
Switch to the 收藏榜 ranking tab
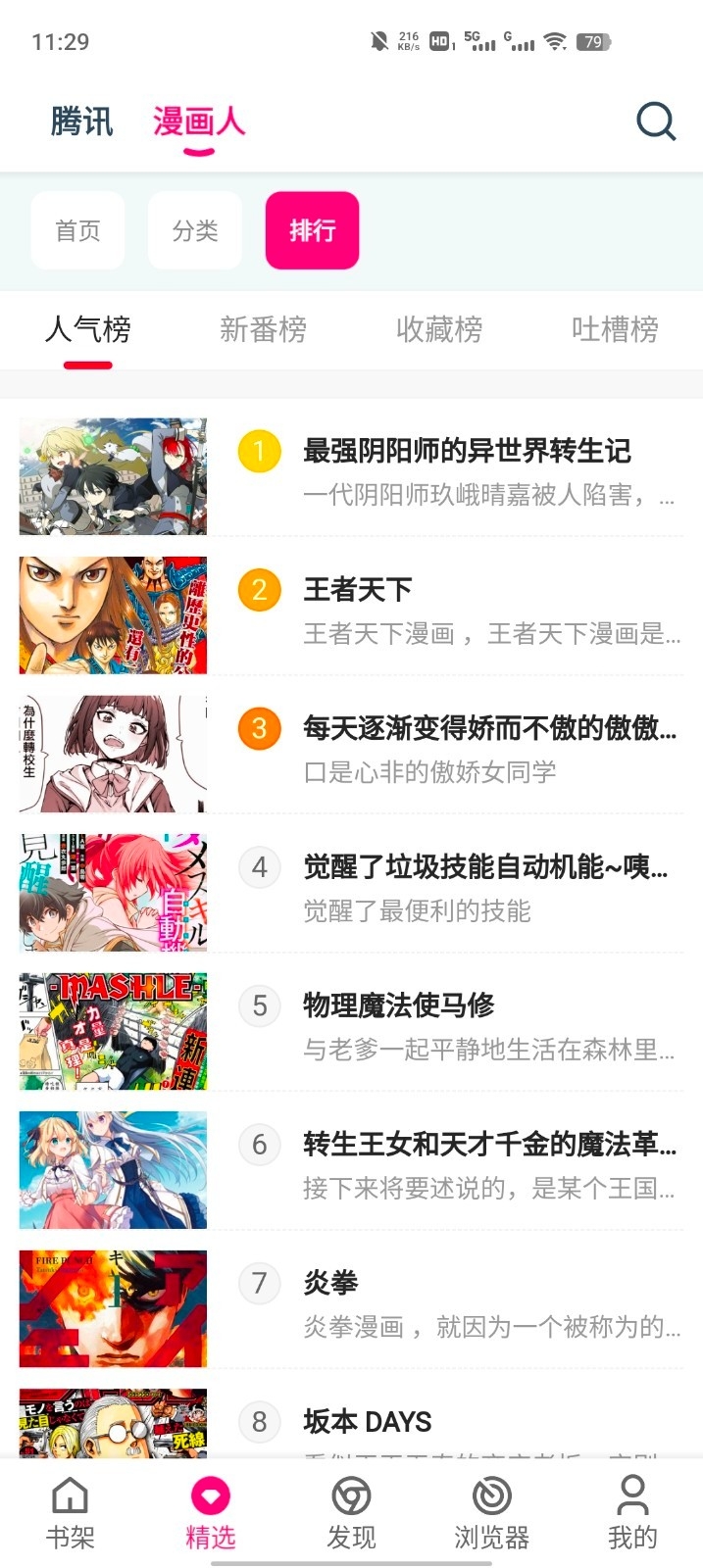click(x=439, y=330)
